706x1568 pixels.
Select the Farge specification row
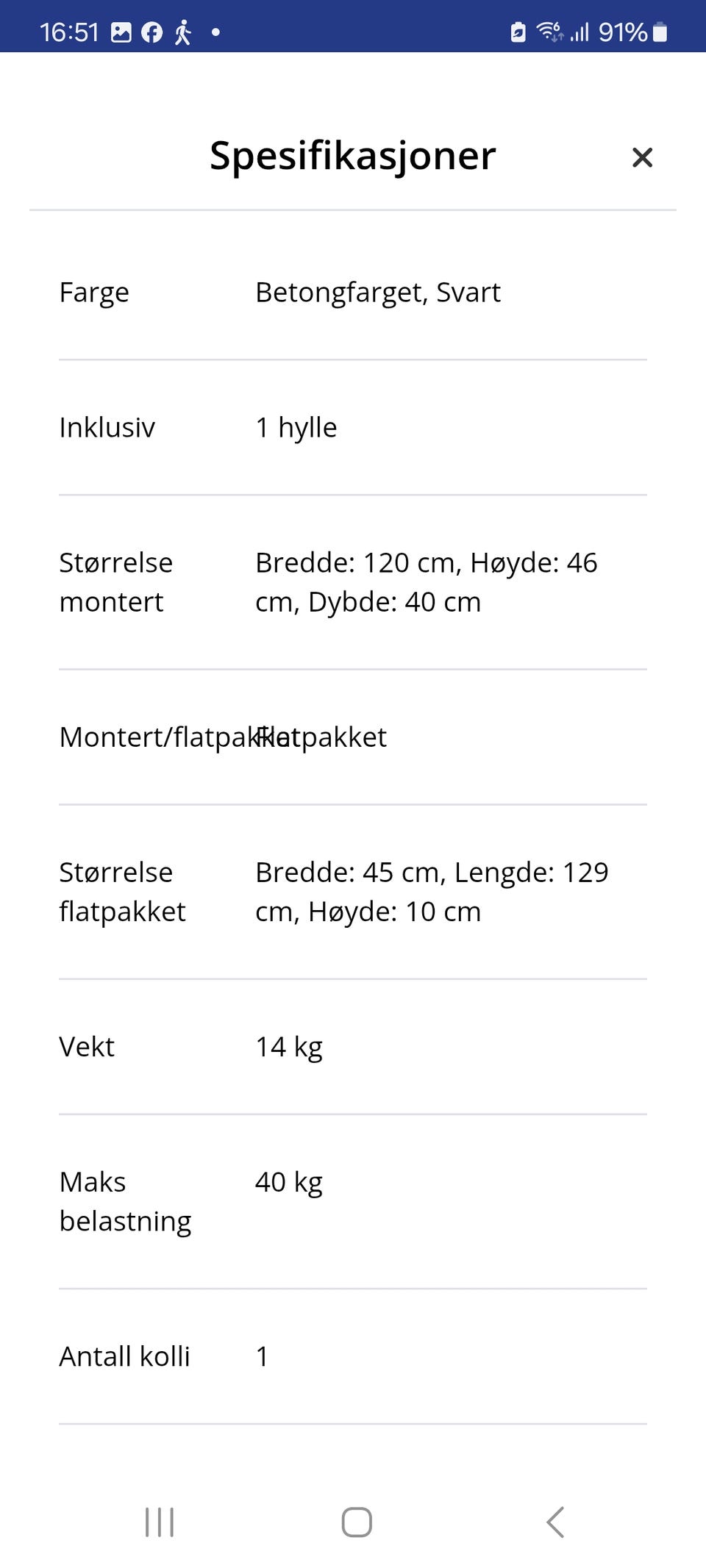[x=94, y=292]
